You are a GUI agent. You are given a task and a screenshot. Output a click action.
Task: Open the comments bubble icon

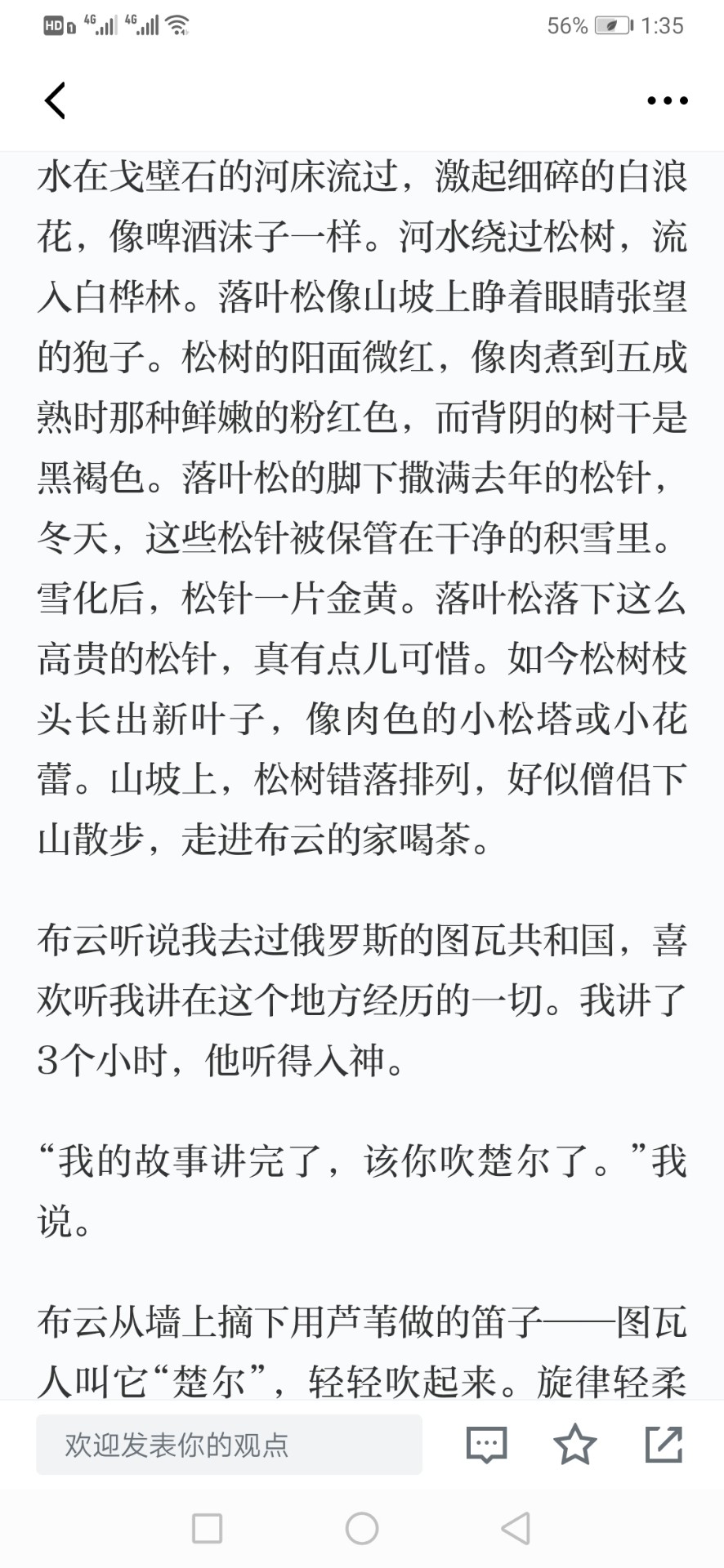[487, 1445]
